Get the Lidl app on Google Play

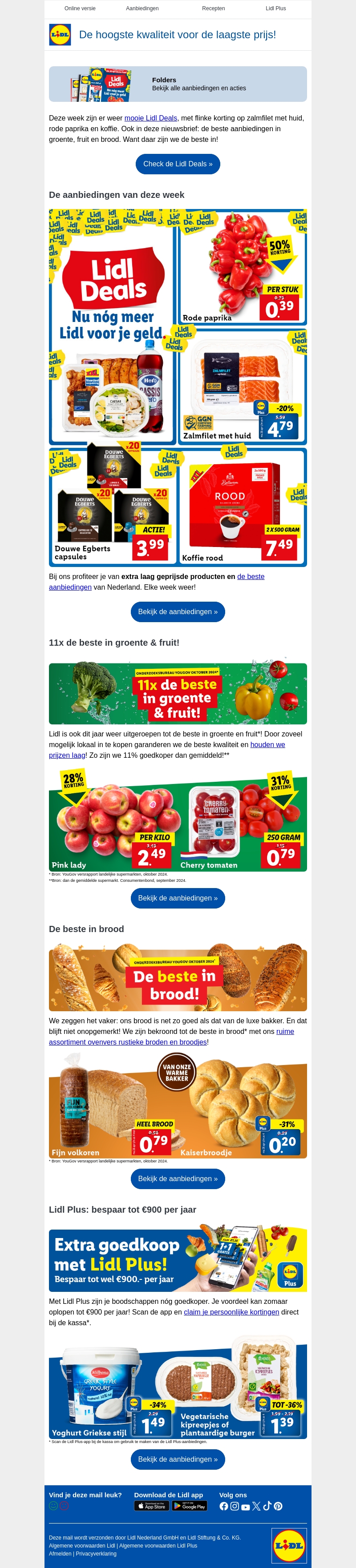click(x=189, y=1506)
